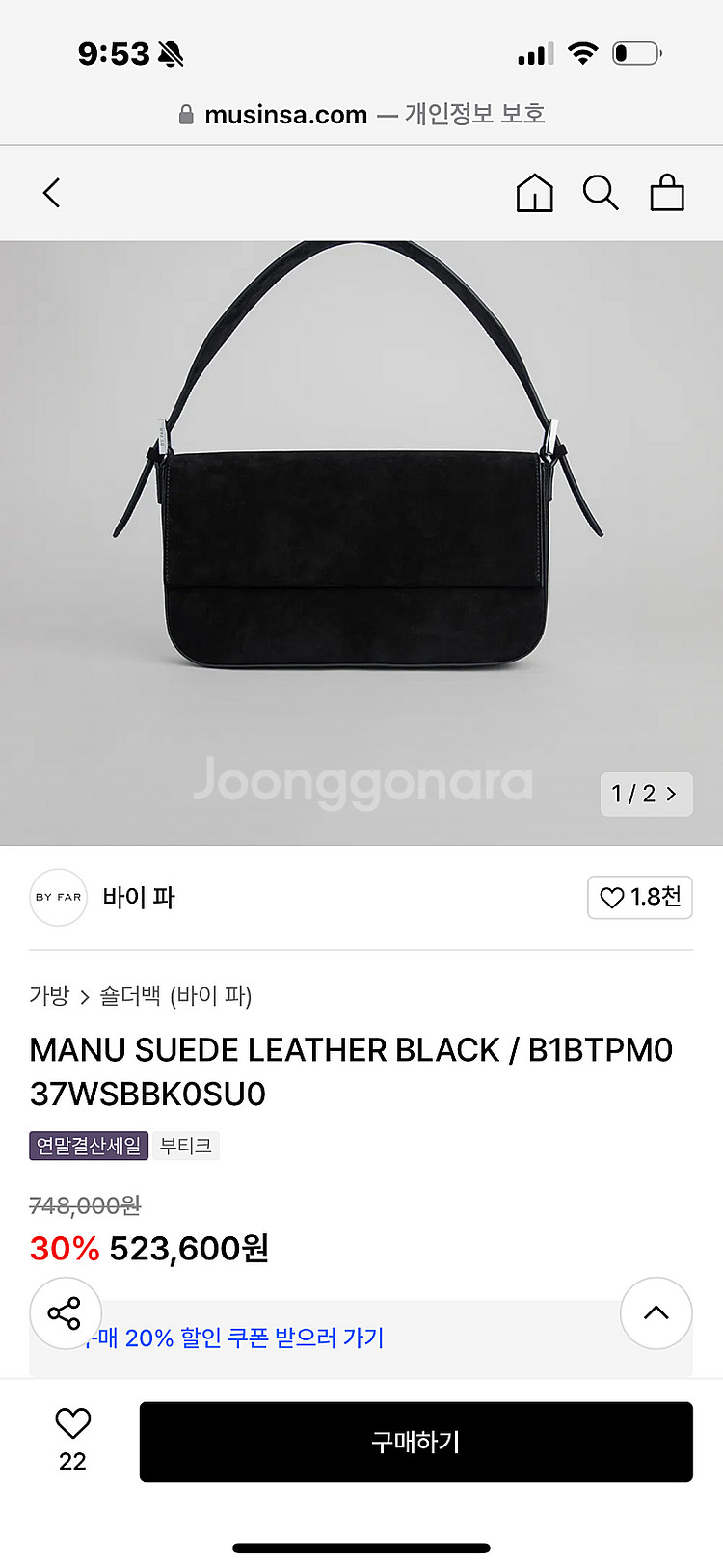Tap the 1/2 image page indicator
The width and height of the screenshot is (723, 1568).
(x=646, y=794)
